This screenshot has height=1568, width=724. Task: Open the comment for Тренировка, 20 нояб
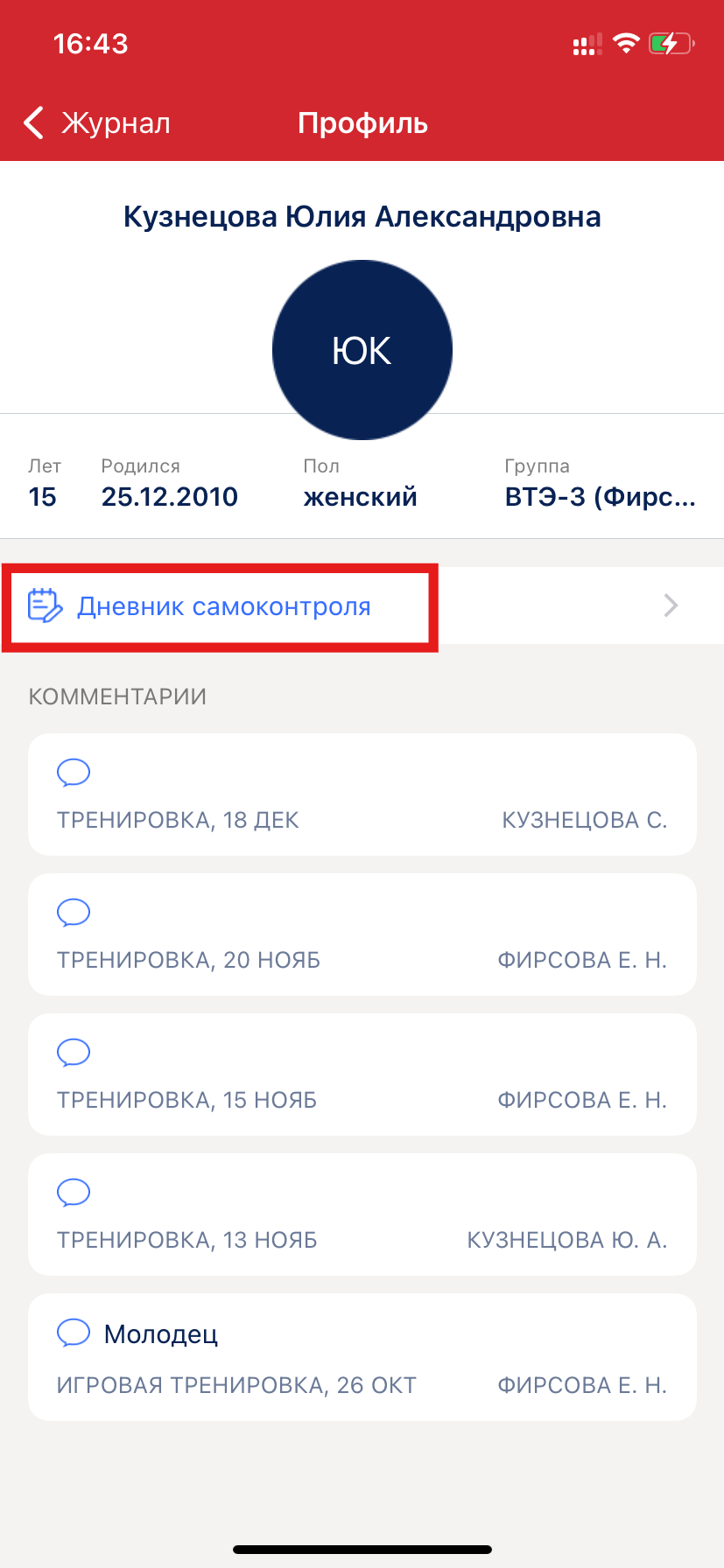click(362, 934)
